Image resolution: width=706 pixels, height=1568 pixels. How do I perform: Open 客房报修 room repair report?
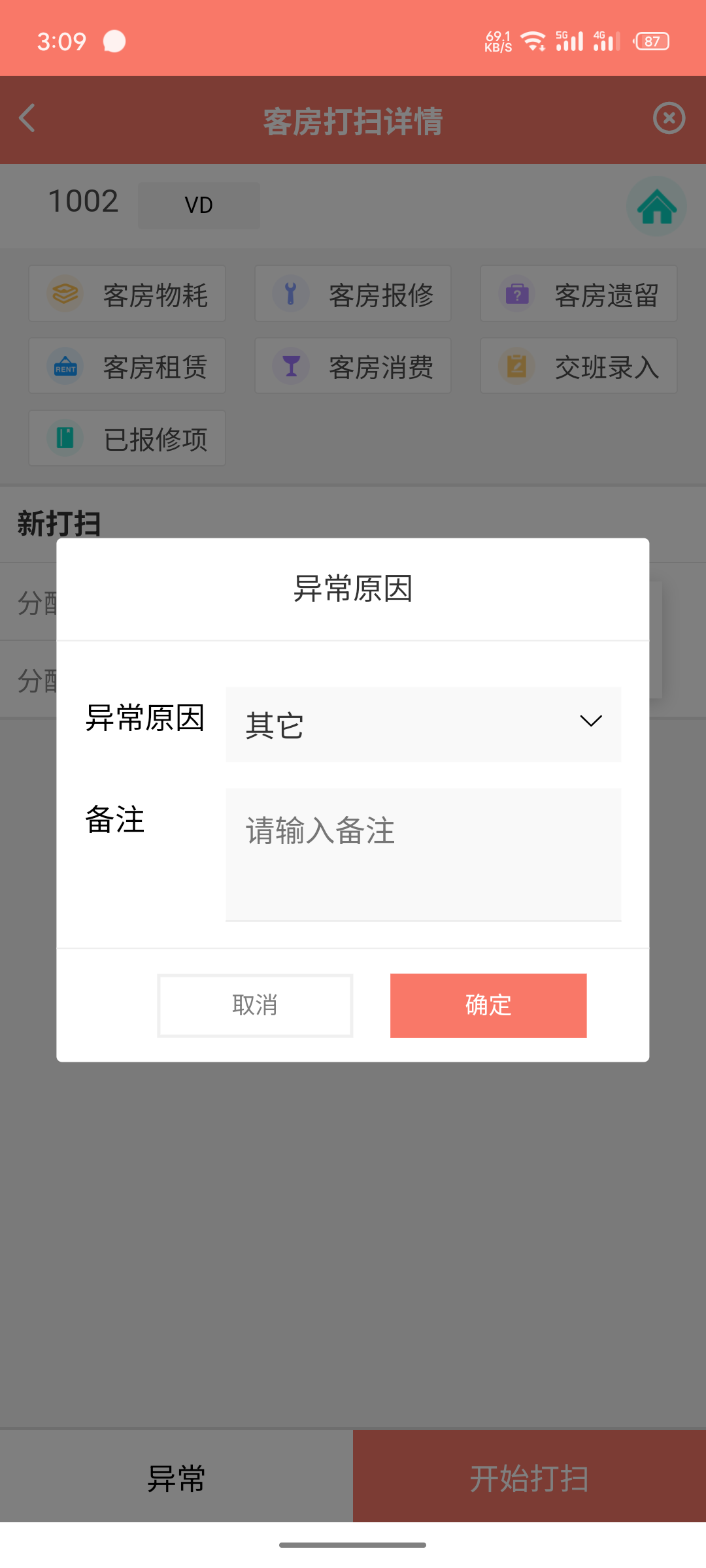pos(353,294)
